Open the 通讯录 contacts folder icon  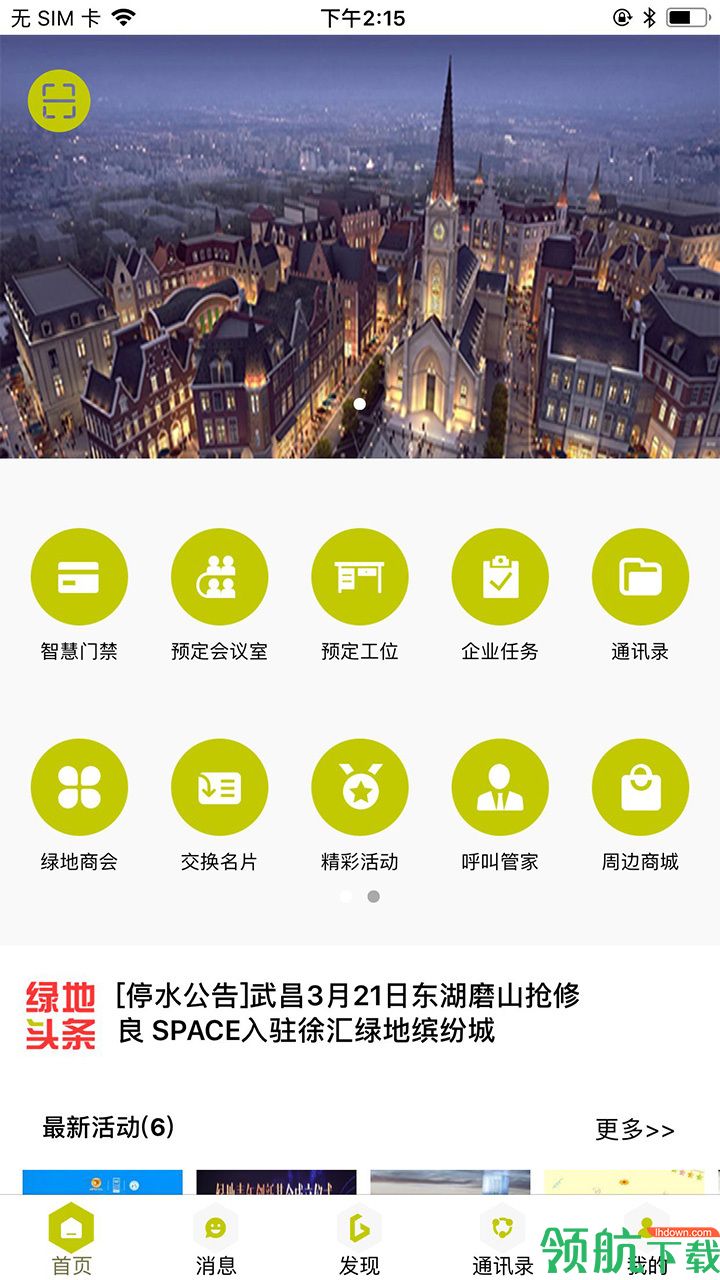640,575
